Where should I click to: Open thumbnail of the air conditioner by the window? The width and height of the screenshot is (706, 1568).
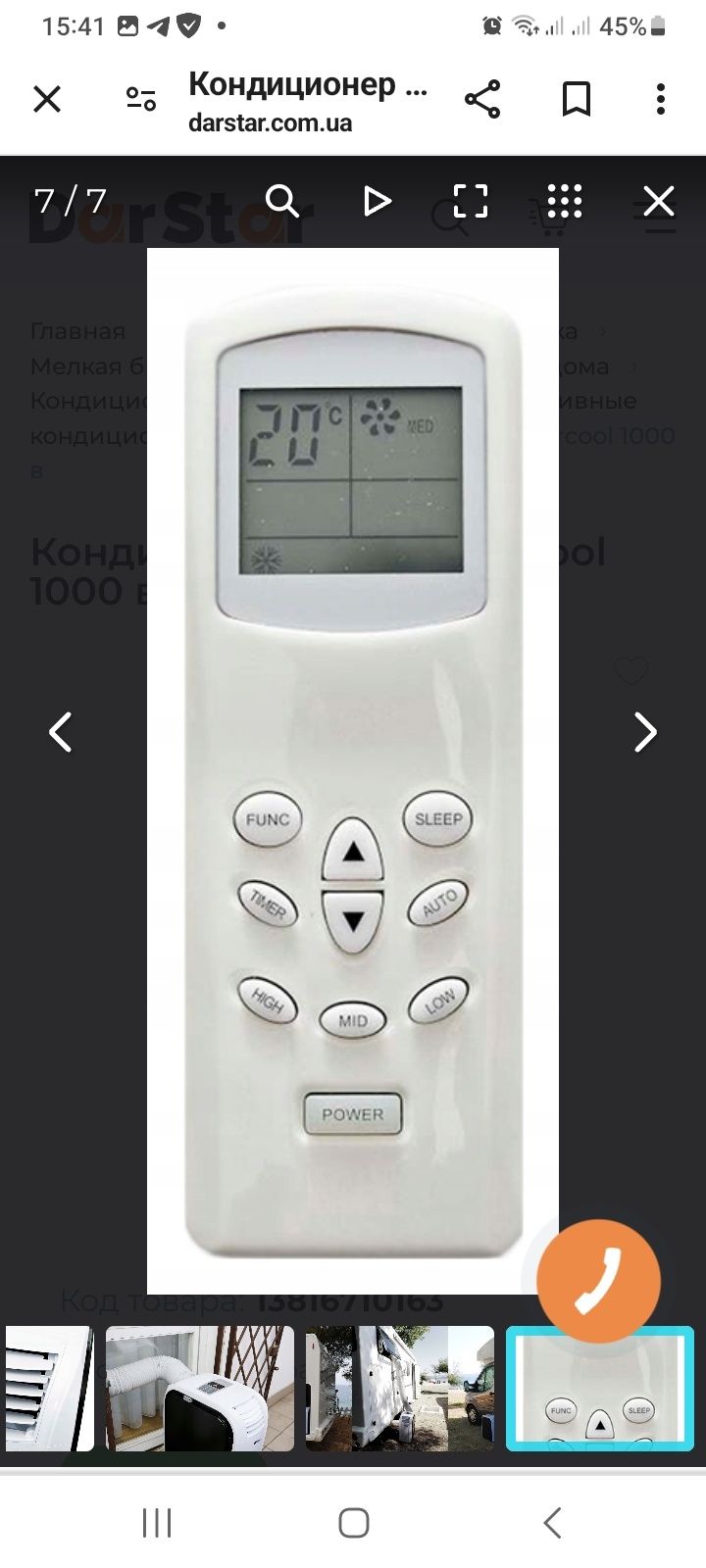coord(200,1389)
